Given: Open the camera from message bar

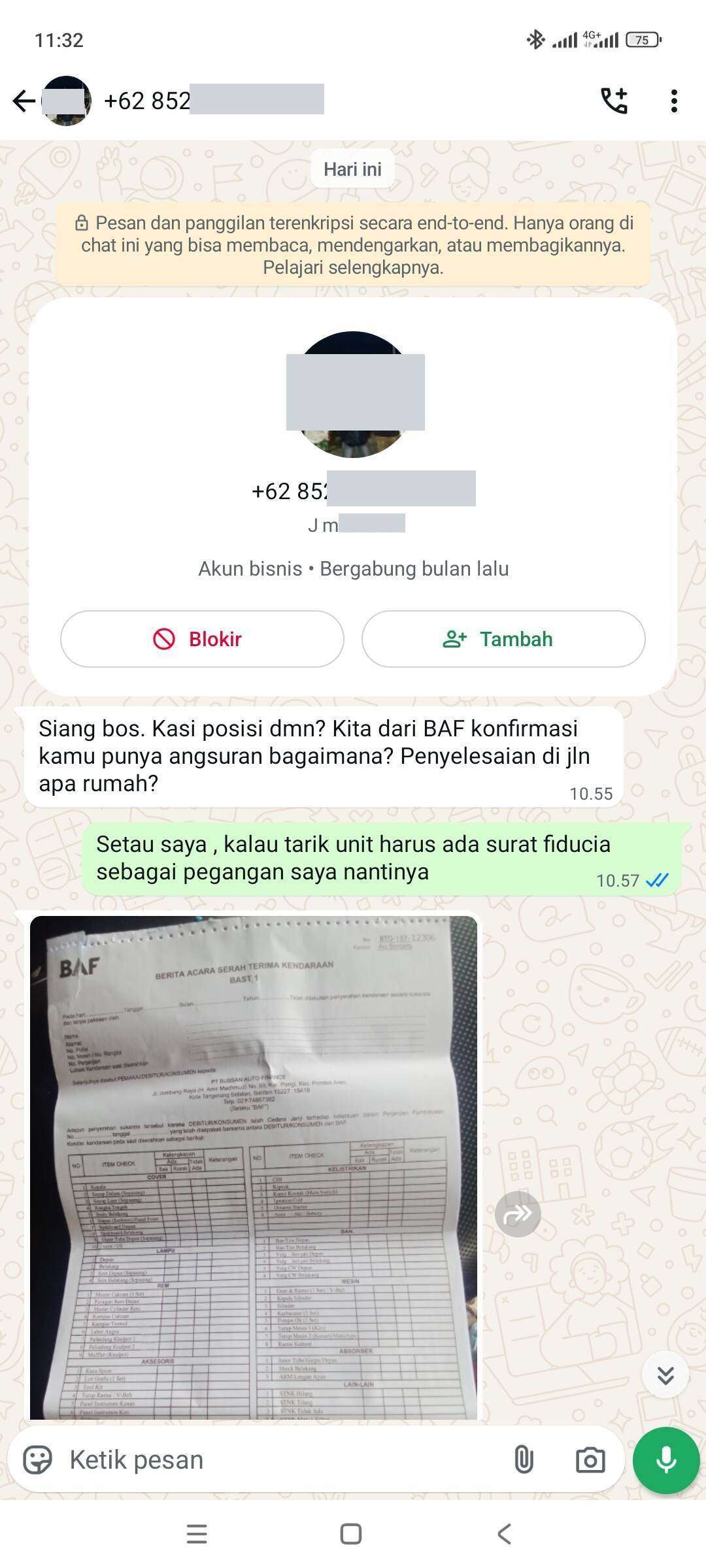Looking at the screenshot, I should 590,1460.
